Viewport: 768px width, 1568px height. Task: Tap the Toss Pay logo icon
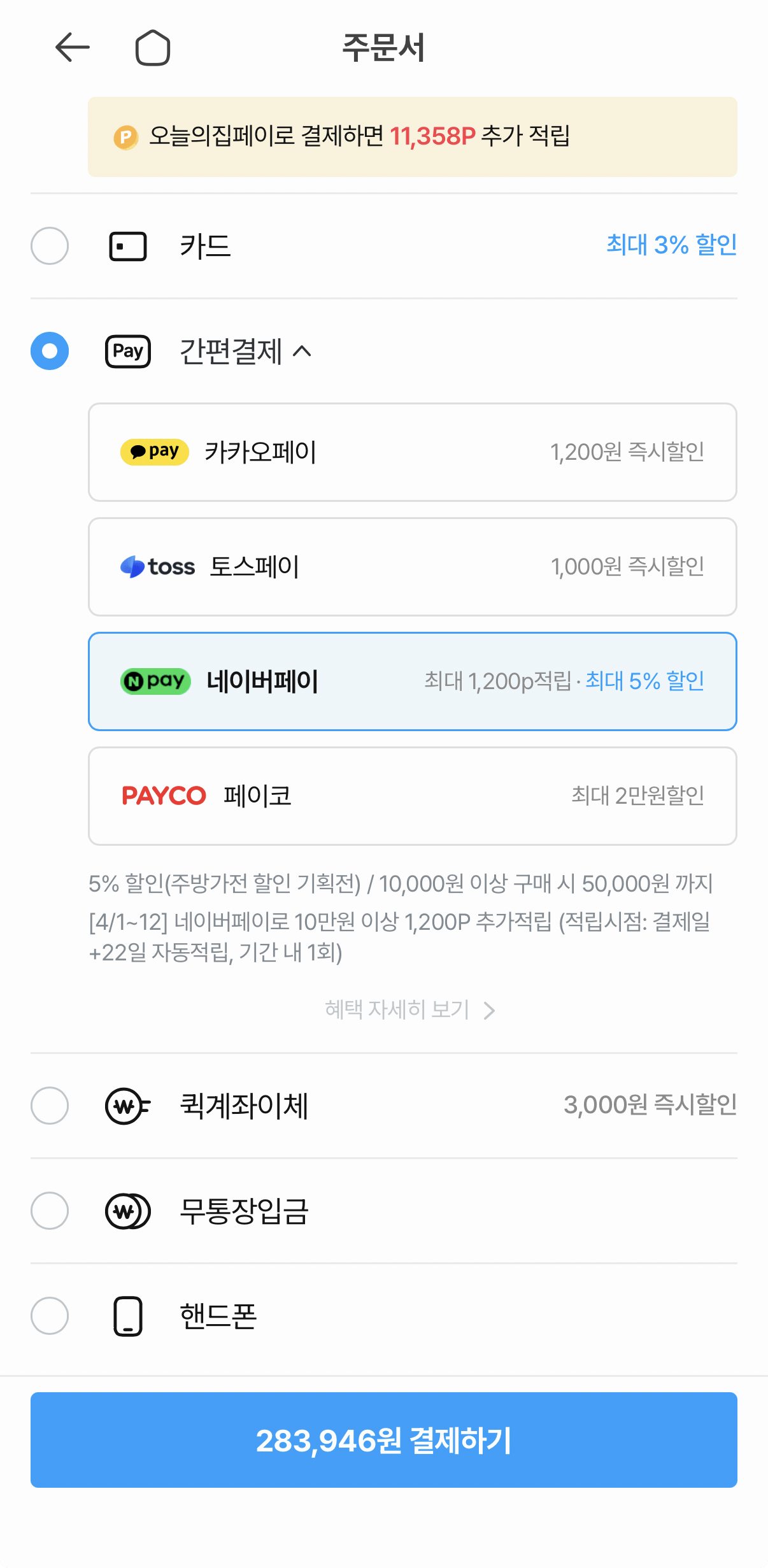(157, 566)
